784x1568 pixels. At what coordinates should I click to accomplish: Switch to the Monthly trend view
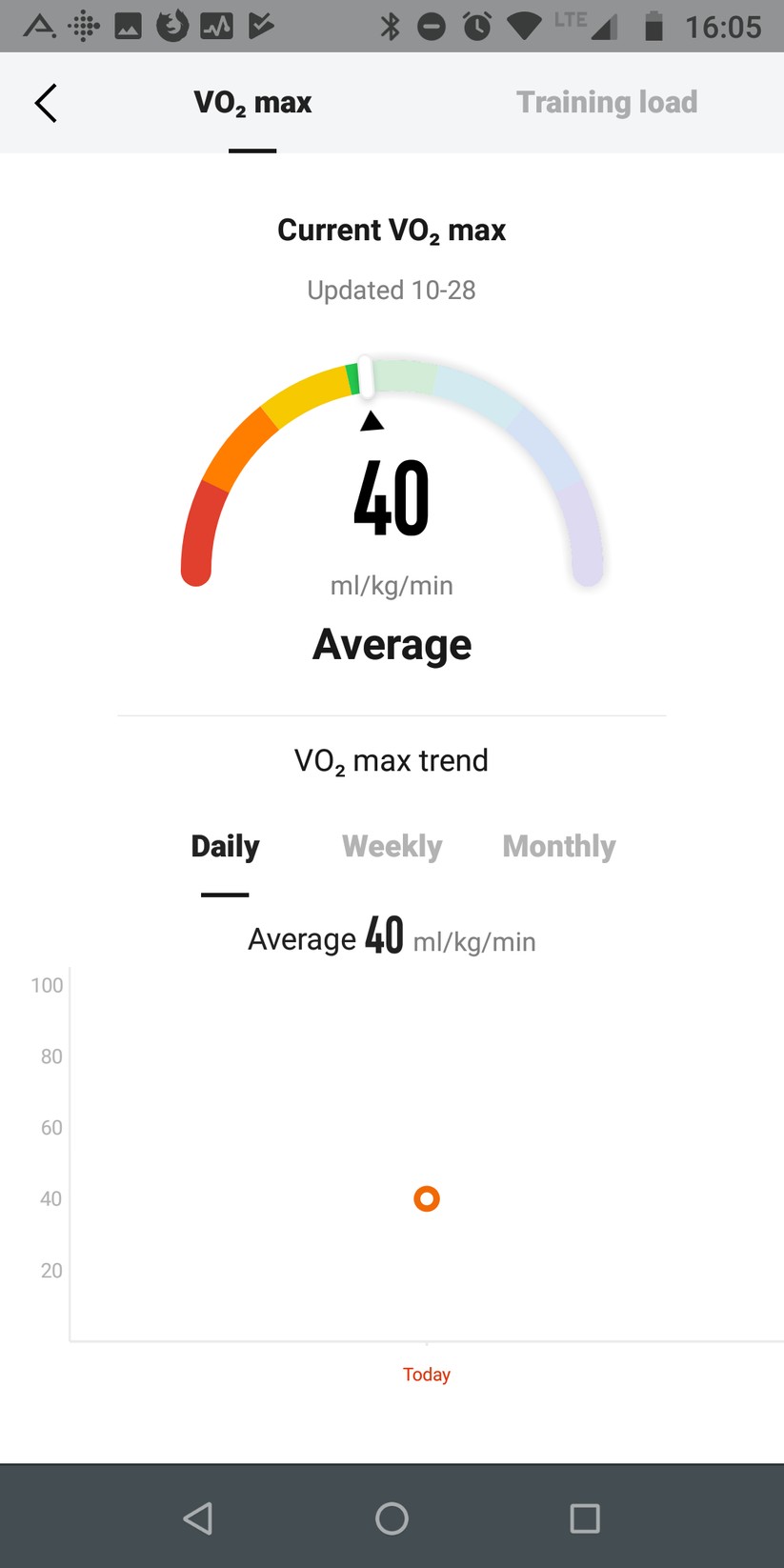[x=558, y=846]
